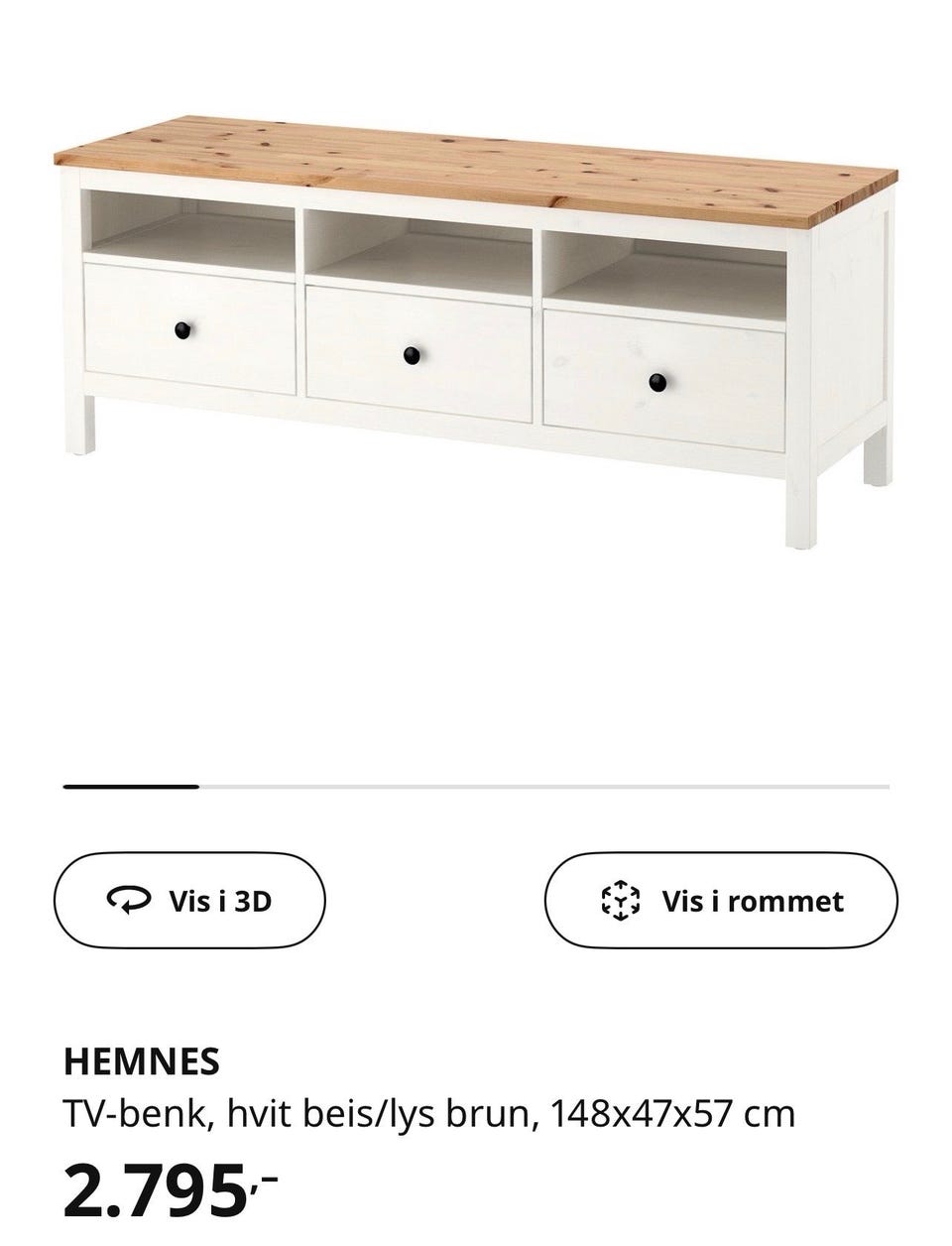
Task: Select the AR cube icon beside Vis i rommet
Action: click(x=620, y=900)
